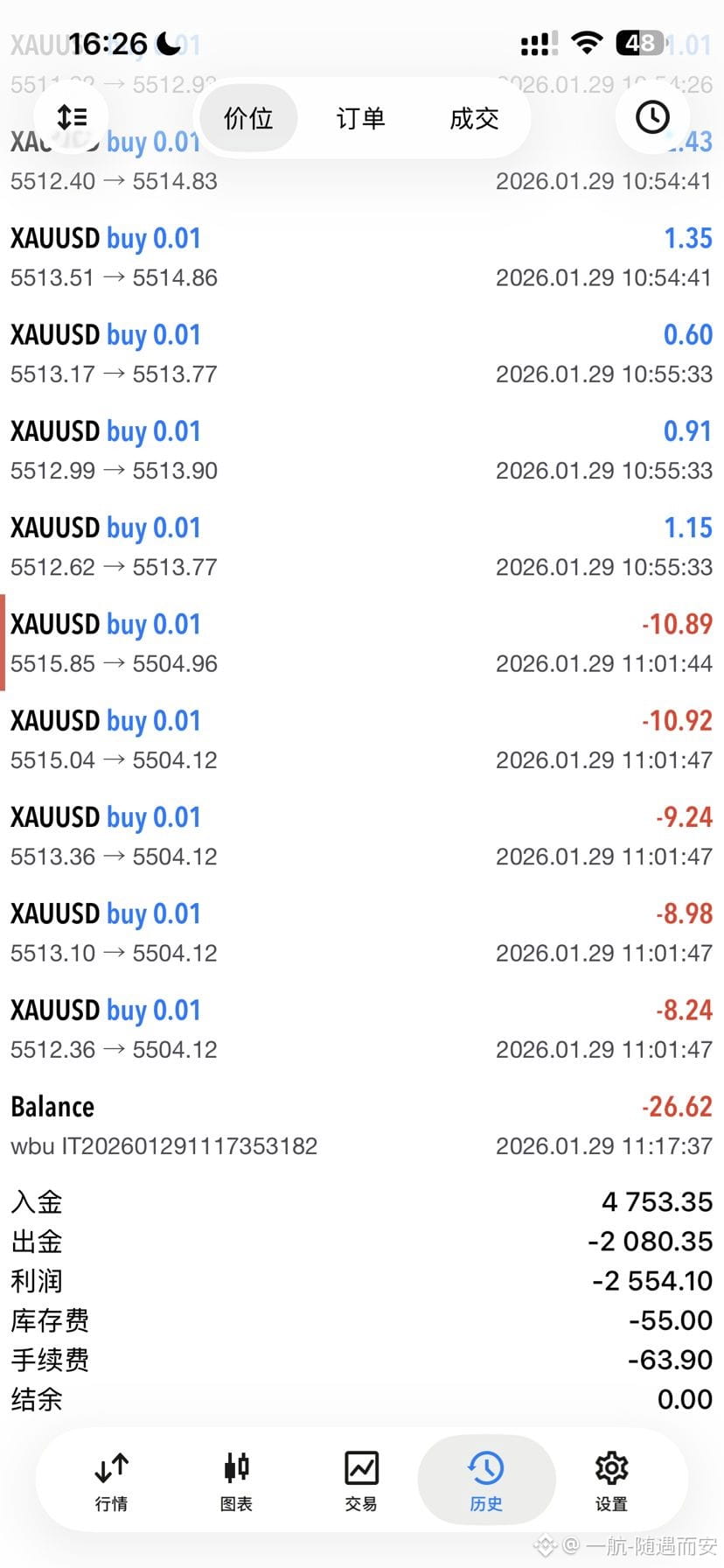724x1568 pixels.
Task: Go to the 行情 tab
Action: (112, 1480)
